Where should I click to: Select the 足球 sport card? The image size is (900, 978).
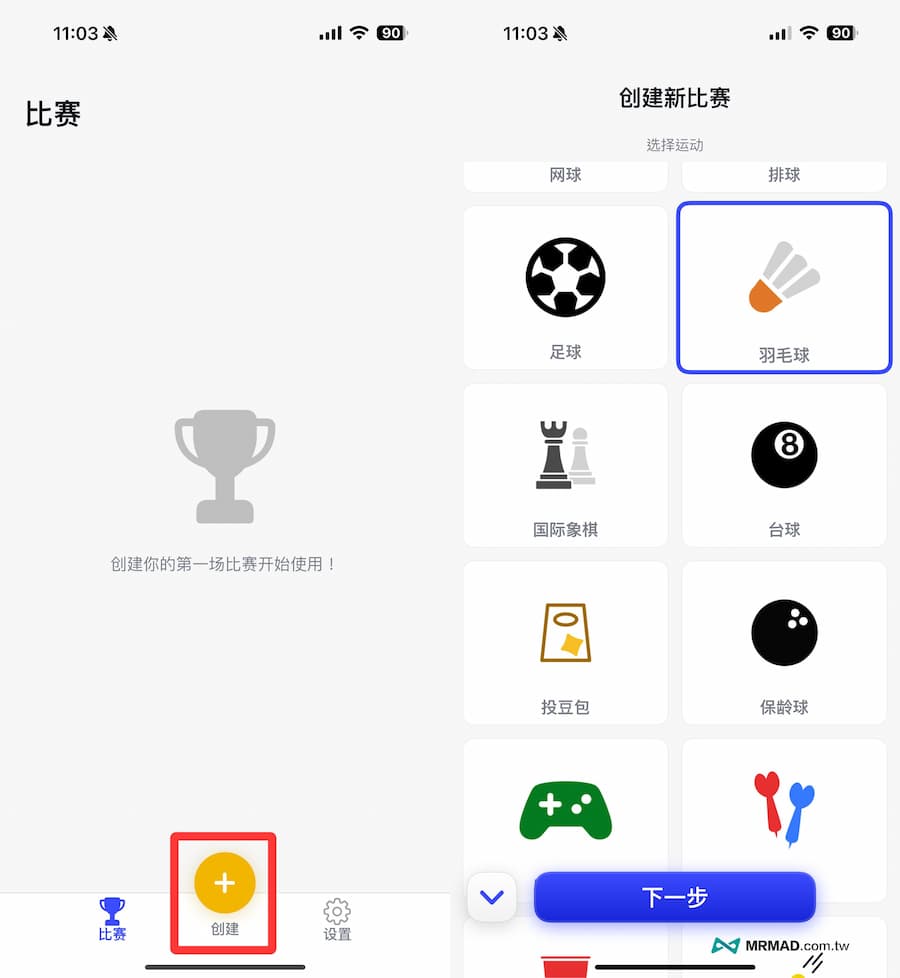click(x=565, y=288)
